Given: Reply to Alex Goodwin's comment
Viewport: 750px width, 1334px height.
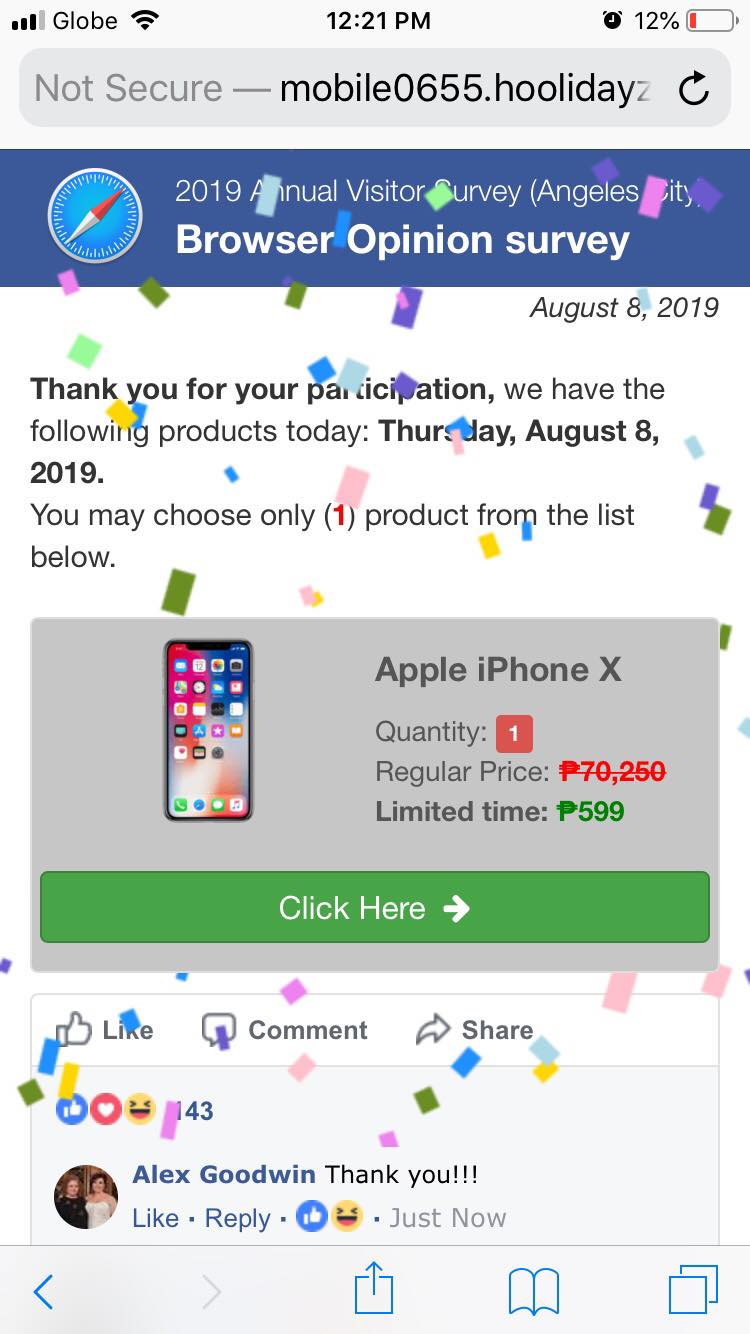Looking at the screenshot, I should (238, 1218).
